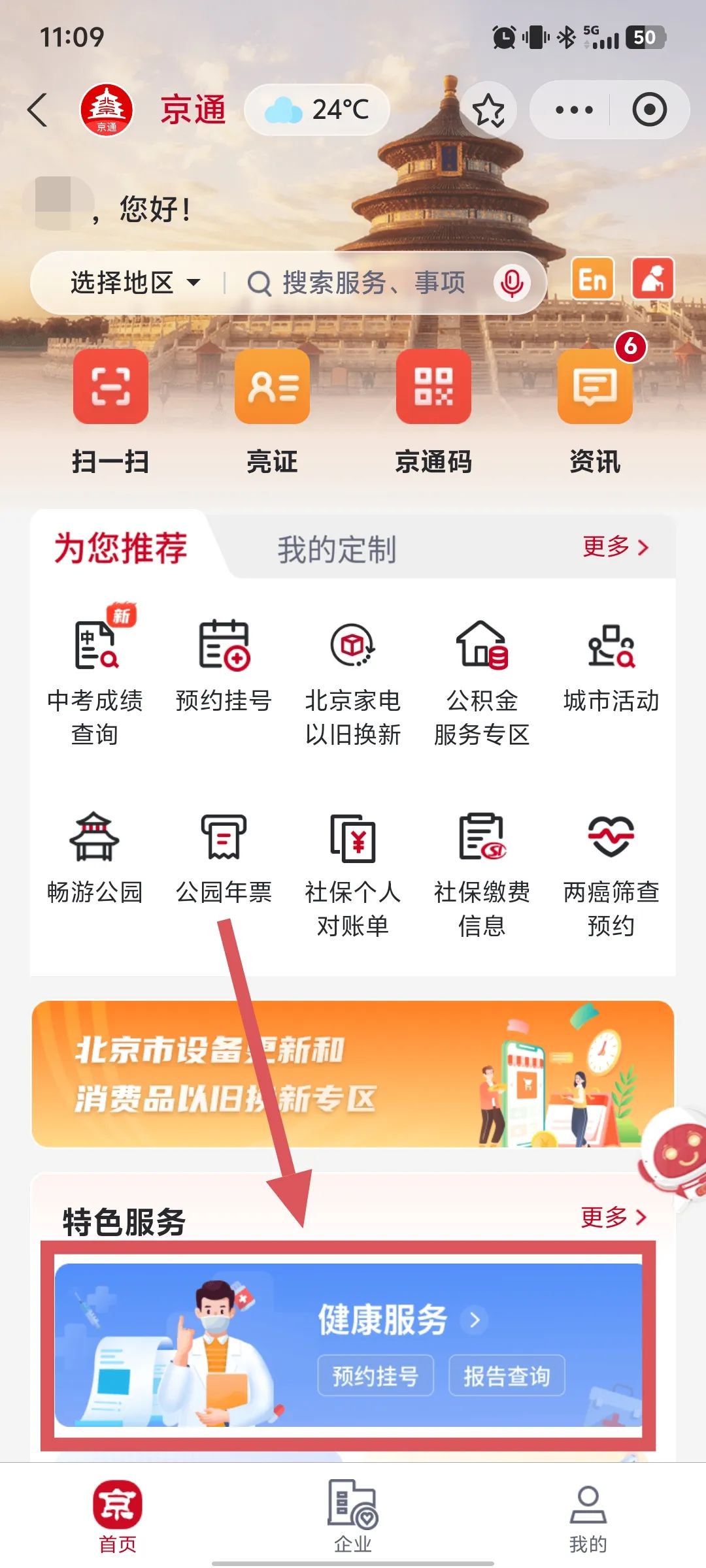Open the 北京市设备更新和消费品以旧换新专区 banner
Image resolution: width=706 pixels, height=1568 pixels.
click(353, 1075)
